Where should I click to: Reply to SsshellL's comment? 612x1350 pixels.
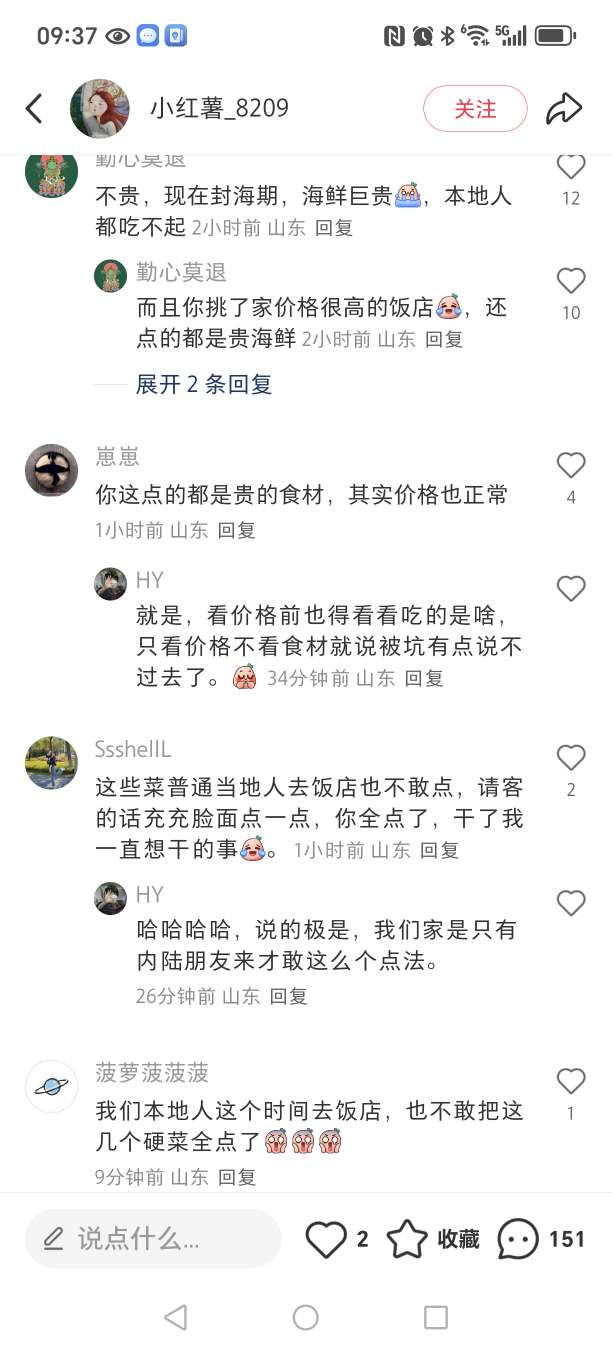pos(439,850)
